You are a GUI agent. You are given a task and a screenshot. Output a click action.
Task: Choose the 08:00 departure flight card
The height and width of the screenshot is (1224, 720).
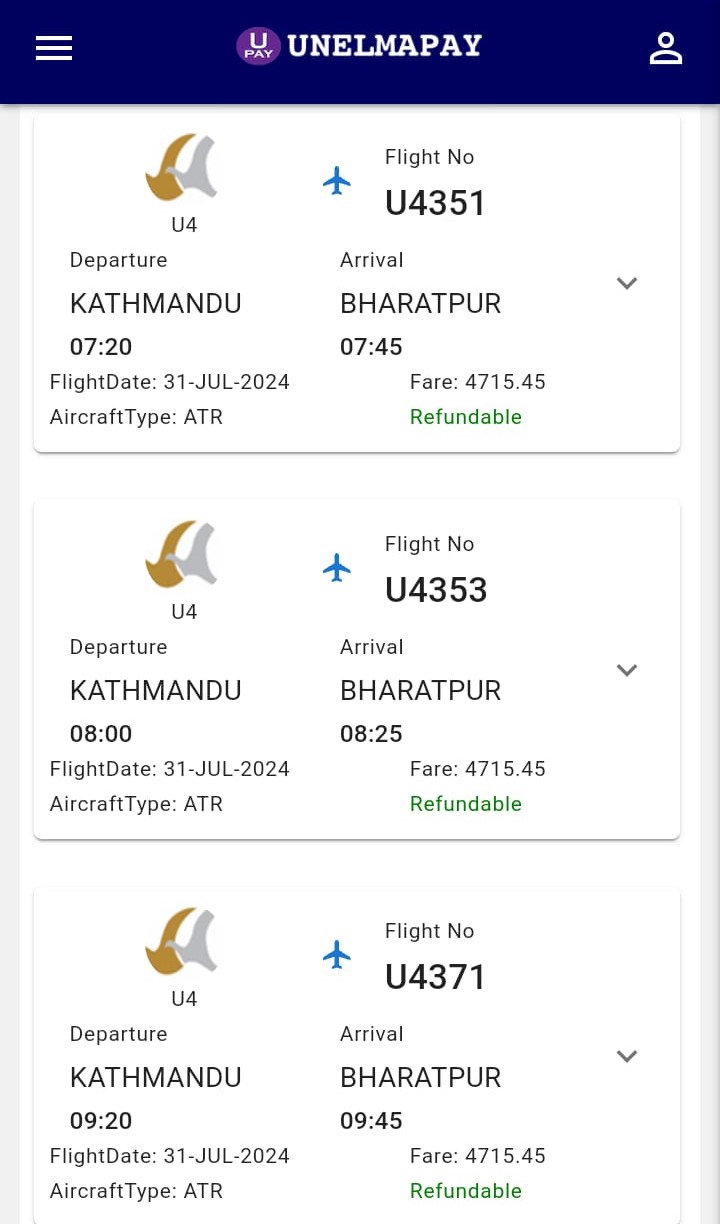point(357,670)
